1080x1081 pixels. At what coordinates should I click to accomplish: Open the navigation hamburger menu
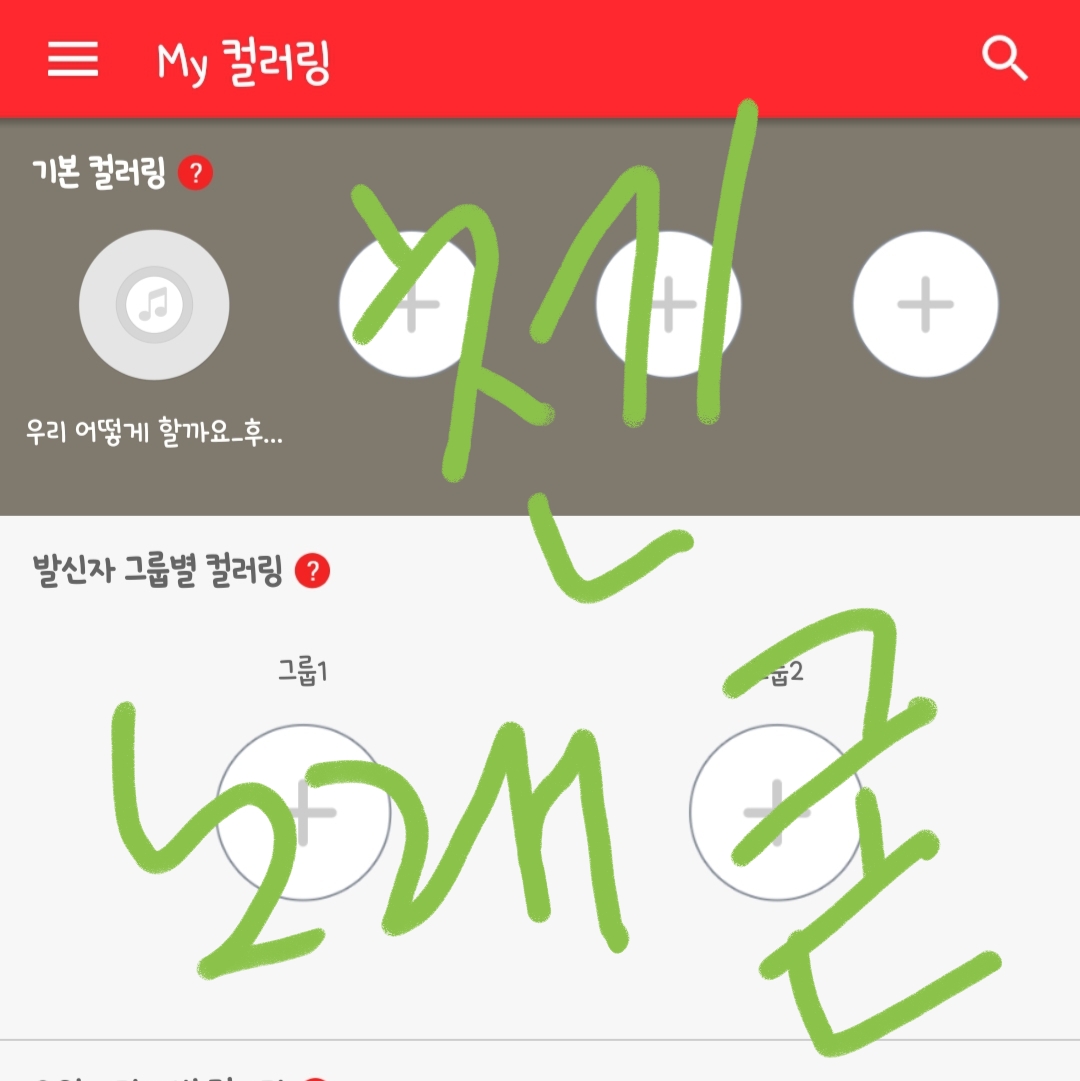[70, 60]
